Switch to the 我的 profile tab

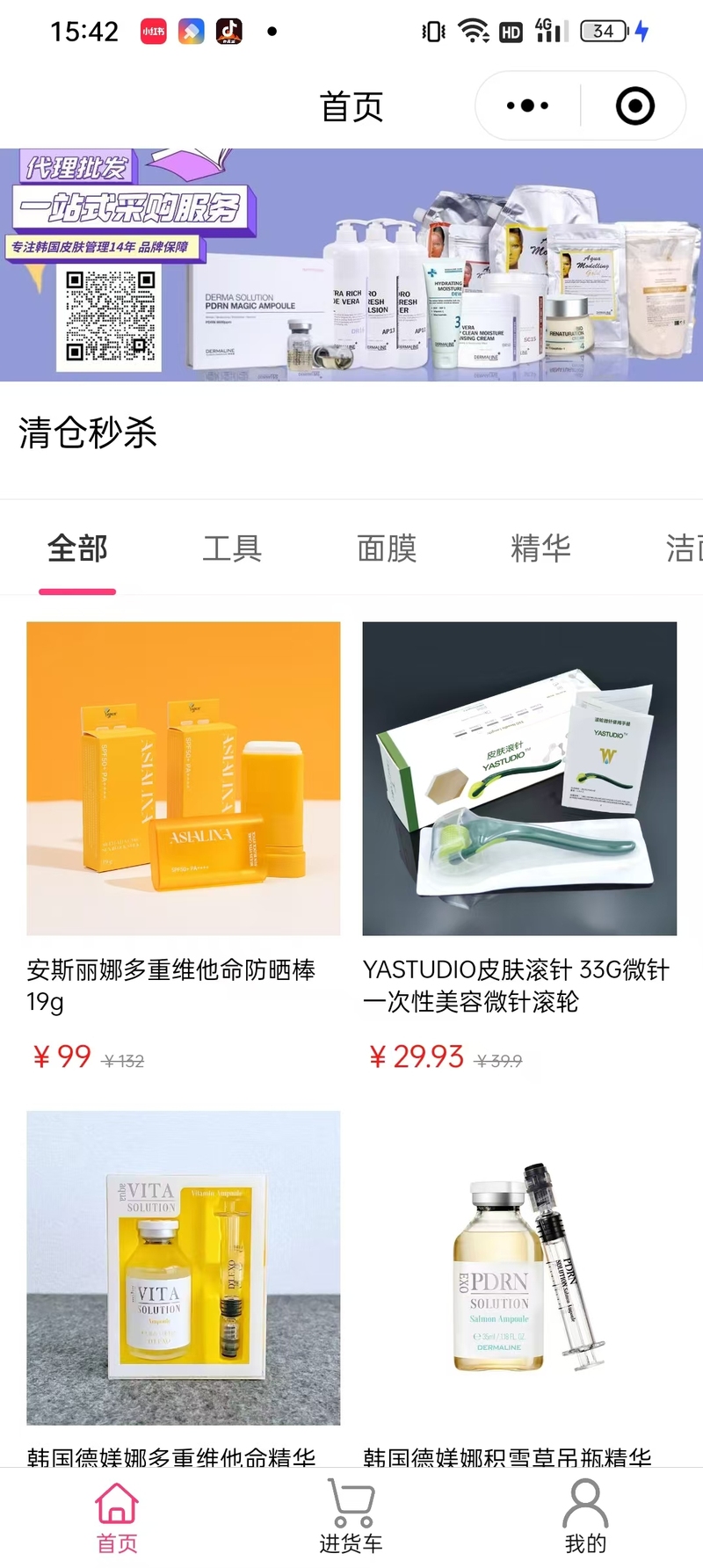pos(585,1517)
